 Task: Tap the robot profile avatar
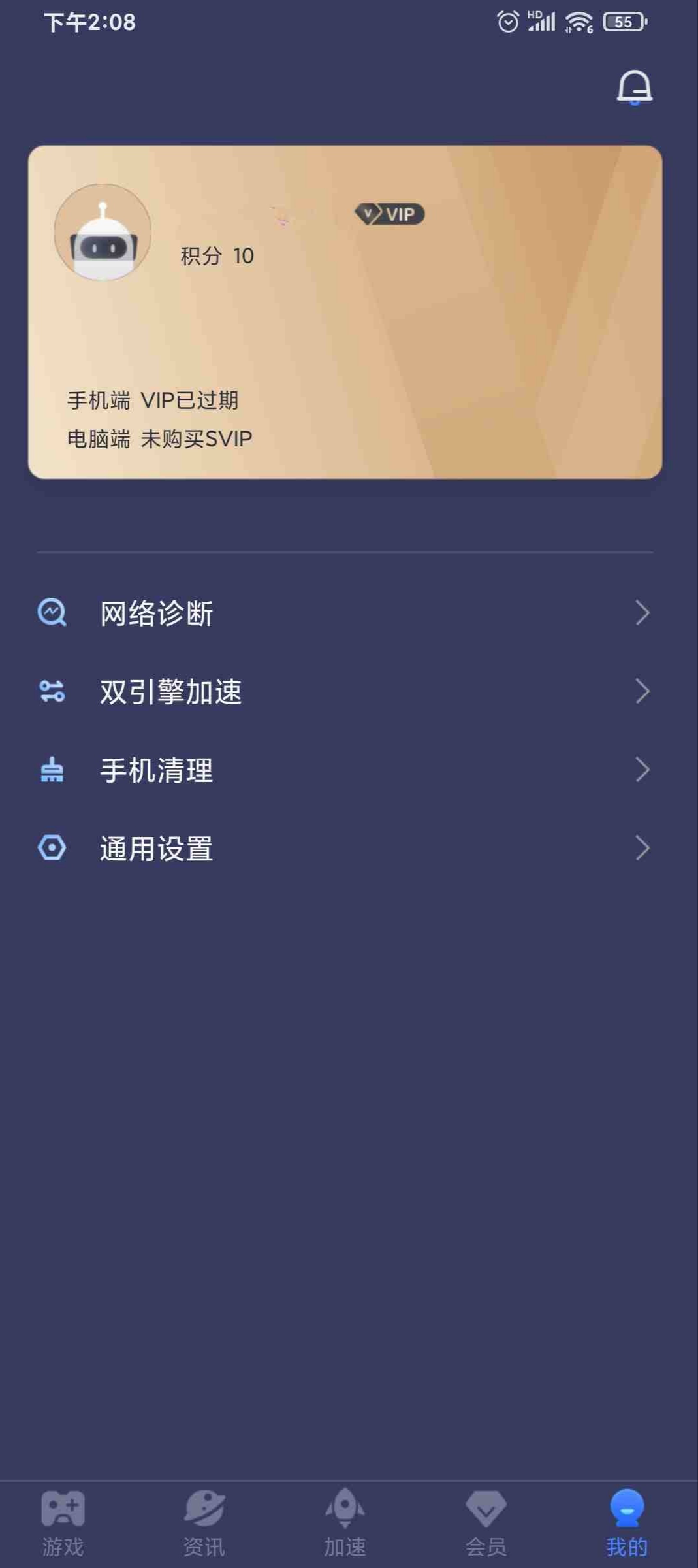[103, 232]
